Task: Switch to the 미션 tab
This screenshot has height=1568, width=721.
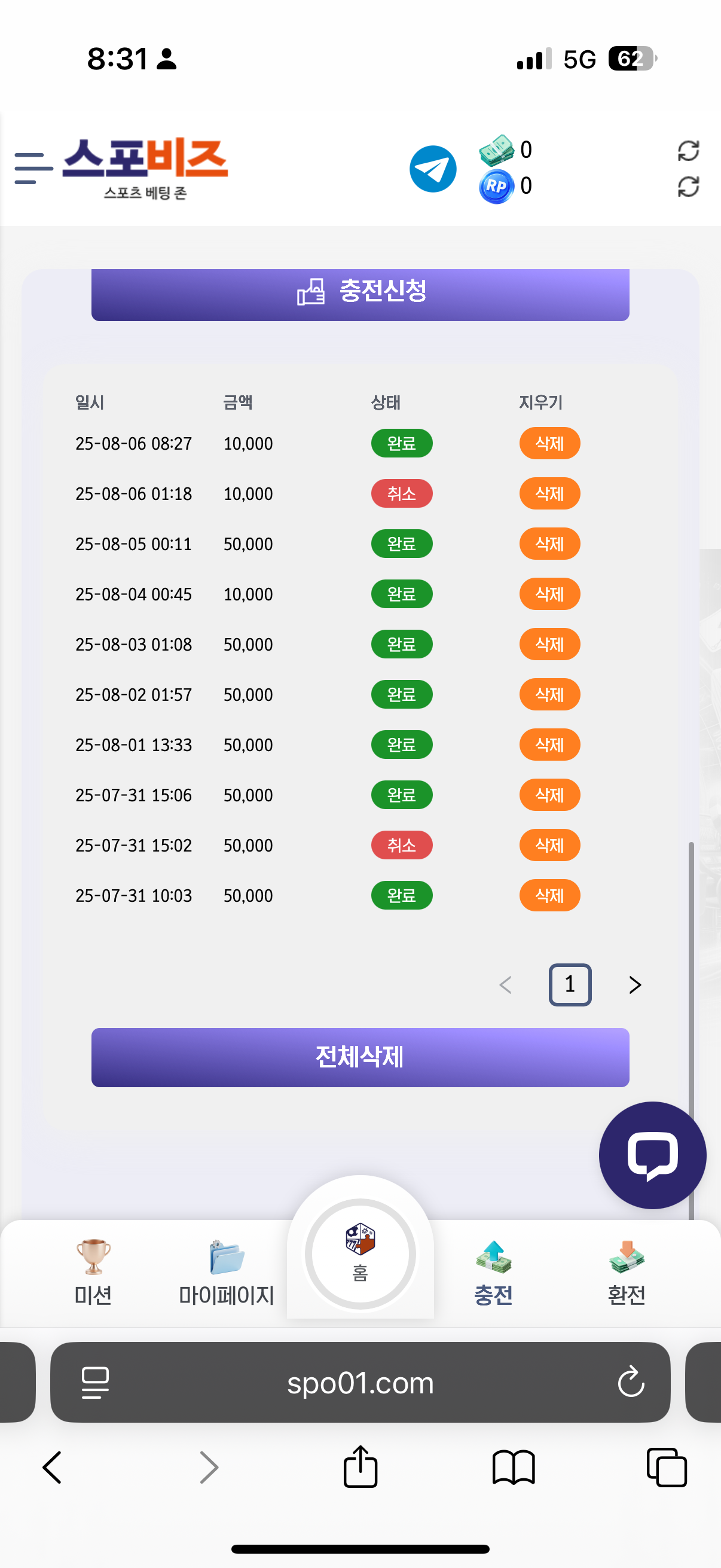Action: [93, 1273]
